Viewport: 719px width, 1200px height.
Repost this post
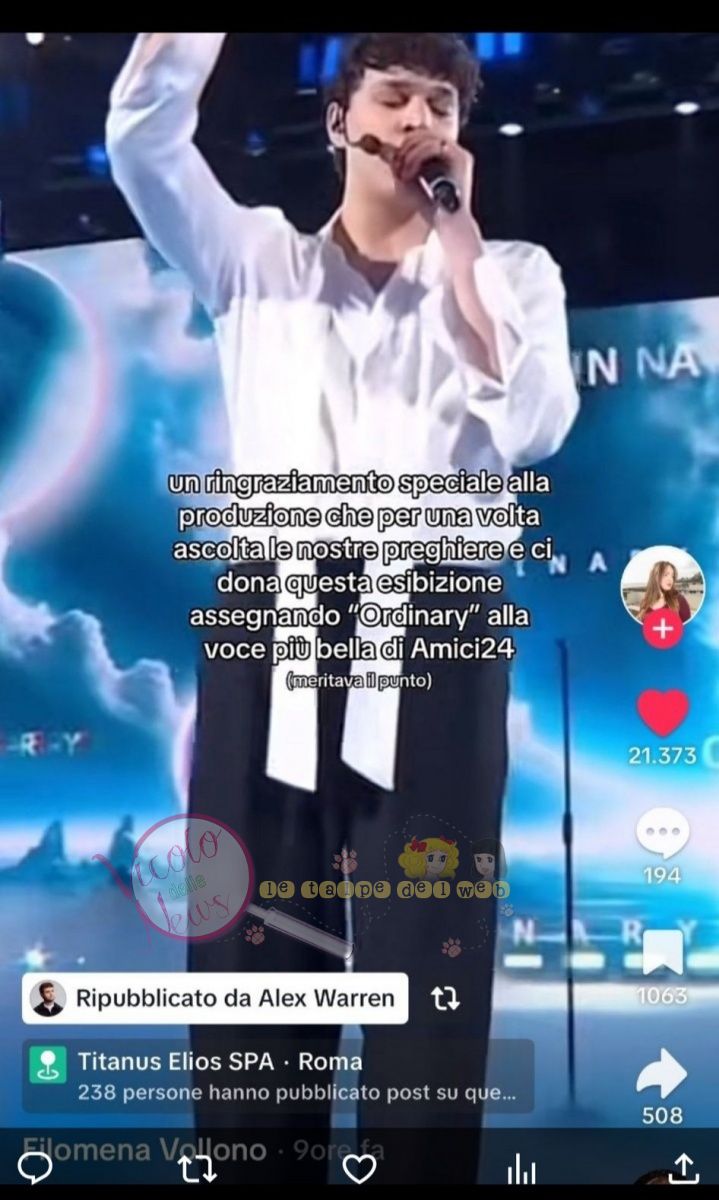tap(196, 1168)
